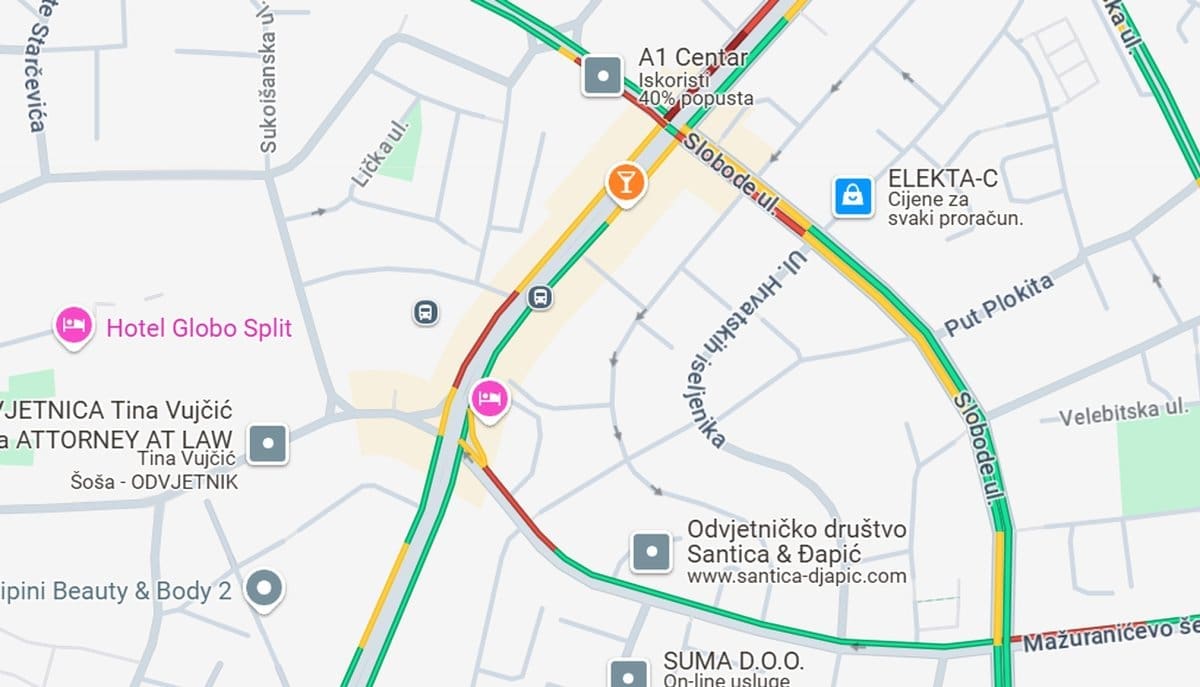Open the Hotel Globo Split pin
The width and height of the screenshot is (1200, 687).
pyautogui.click(x=74, y=326)
